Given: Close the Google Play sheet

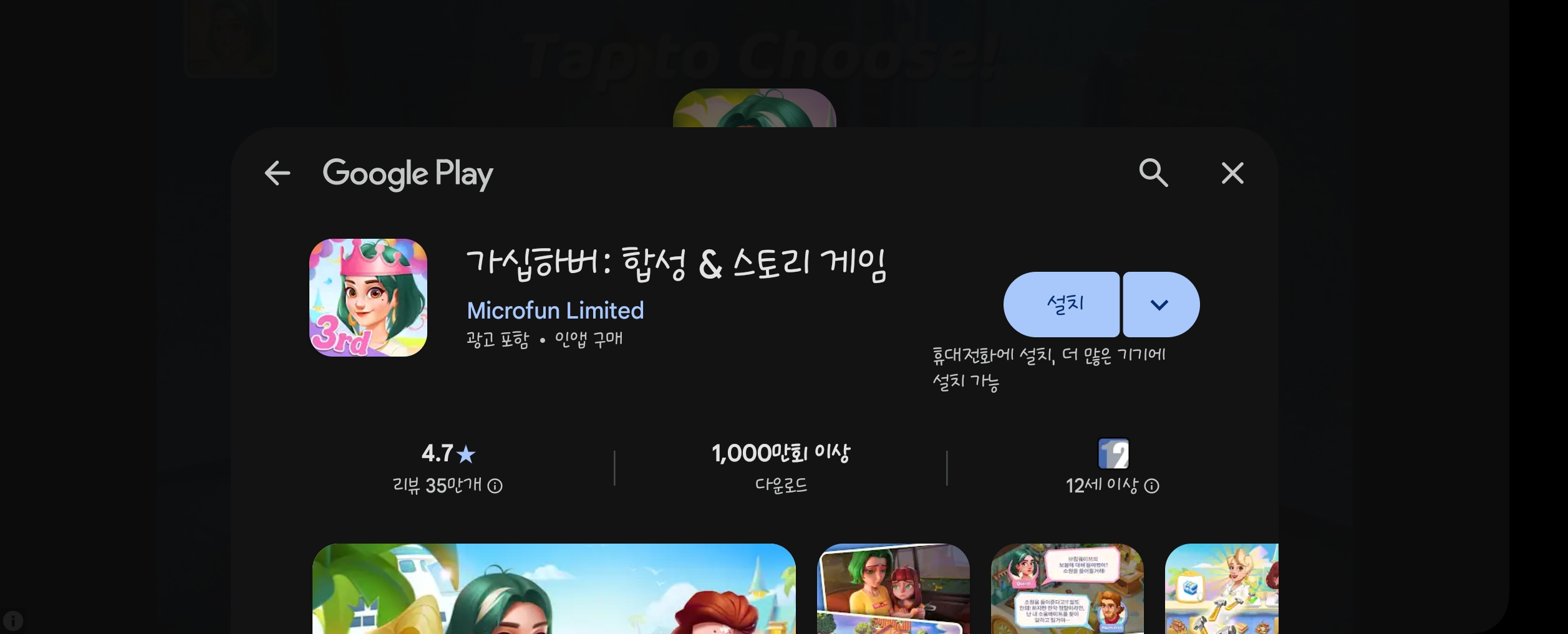Looking at the screenshot, I should (x=1232, y=173).
